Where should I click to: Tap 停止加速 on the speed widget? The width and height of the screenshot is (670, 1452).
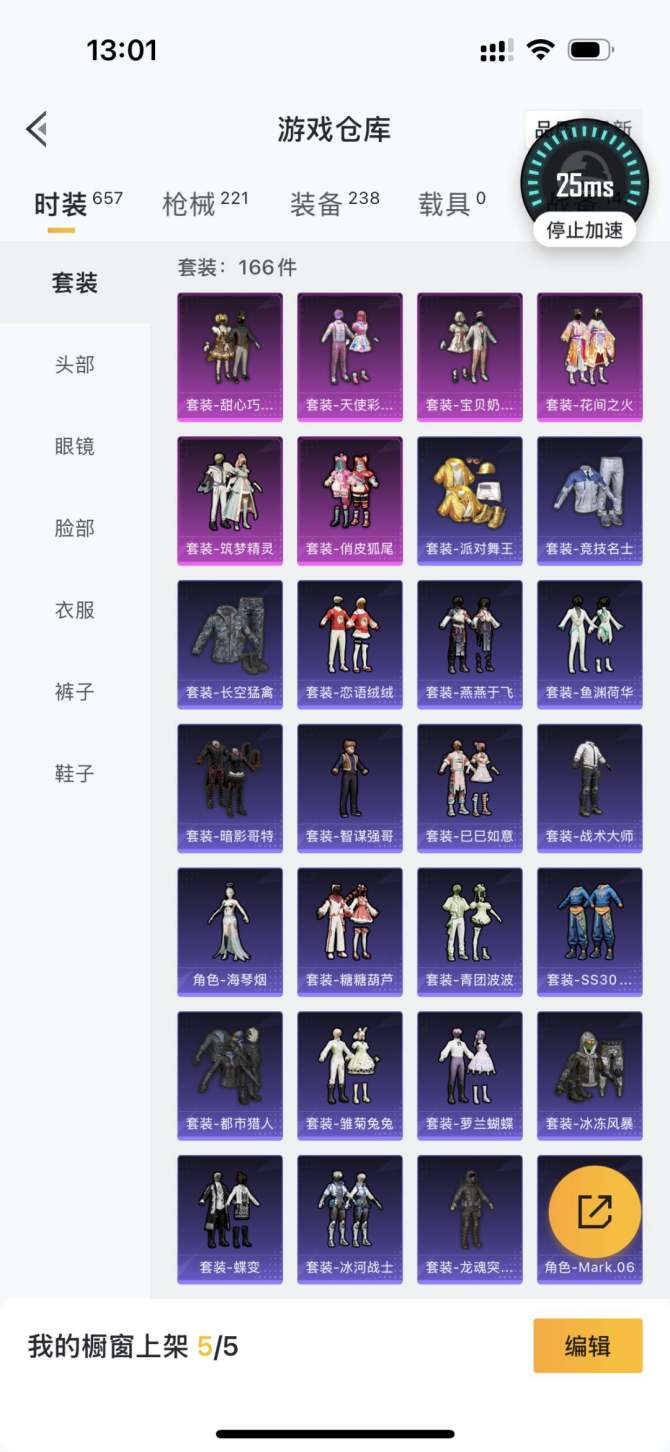click(x=584, y=230)
